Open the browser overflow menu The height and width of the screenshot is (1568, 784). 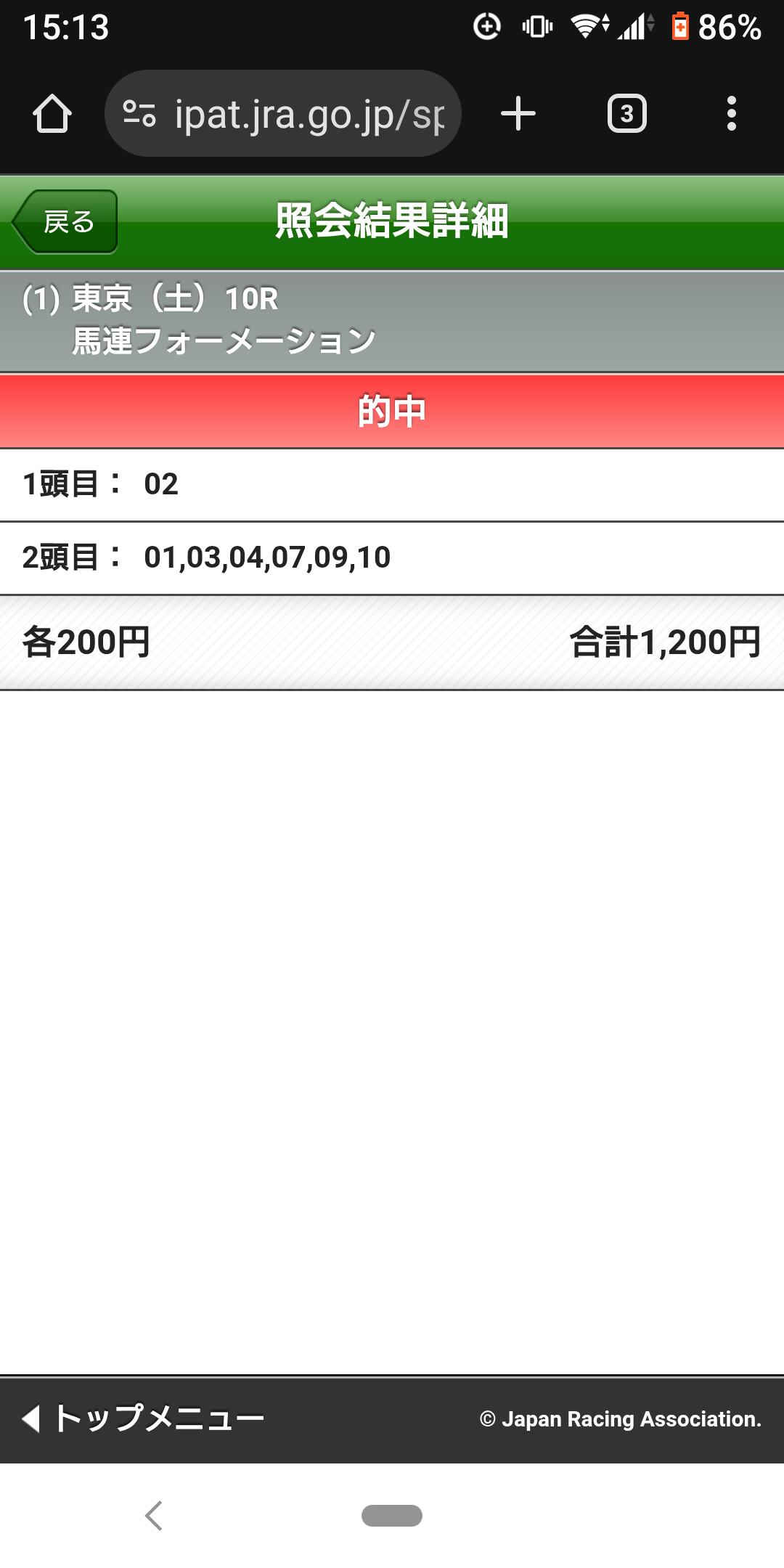[x=731, y=114]
